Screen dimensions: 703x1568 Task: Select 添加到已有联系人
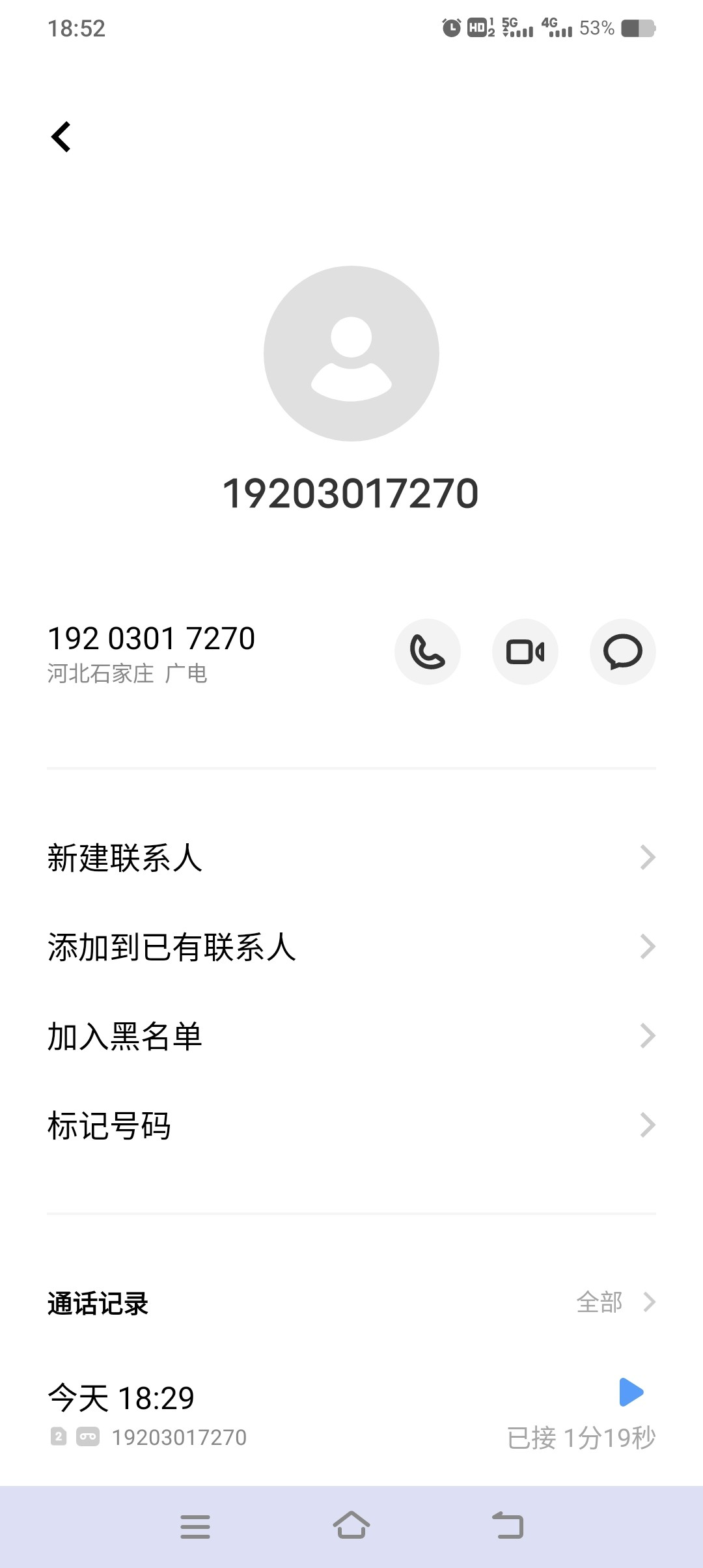click(351, 947)
